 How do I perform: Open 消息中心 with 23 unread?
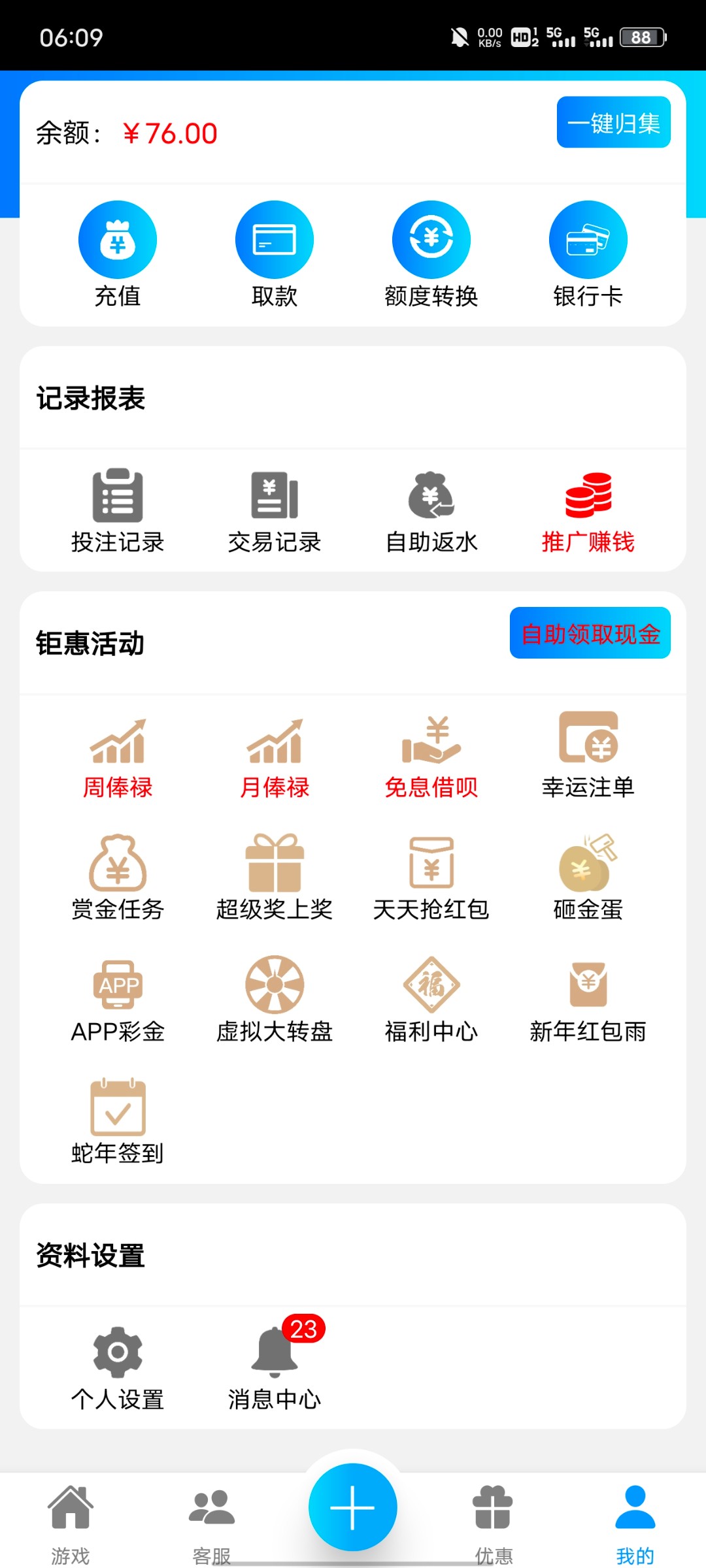tap(275, 1369)
